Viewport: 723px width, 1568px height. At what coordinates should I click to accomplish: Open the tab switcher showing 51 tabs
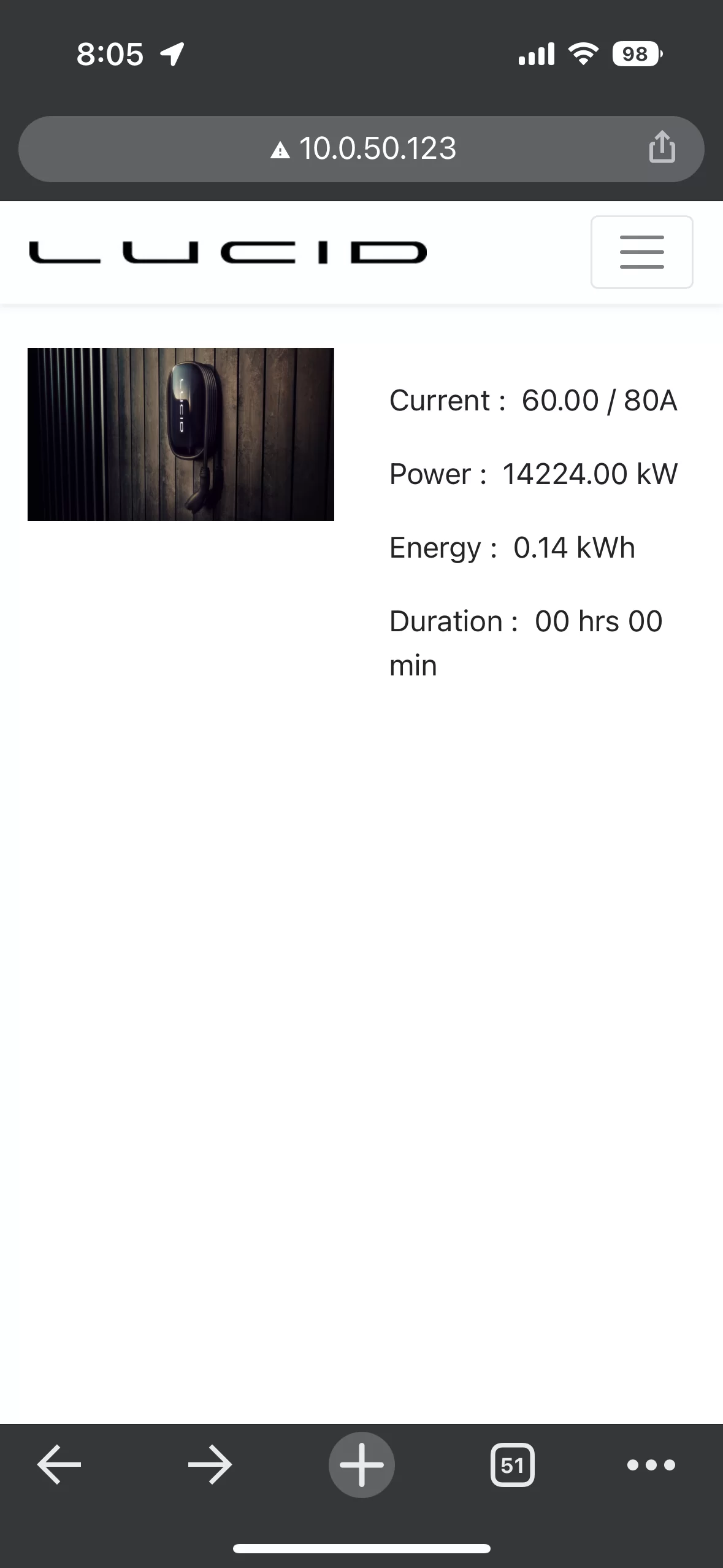point(513,1466)
